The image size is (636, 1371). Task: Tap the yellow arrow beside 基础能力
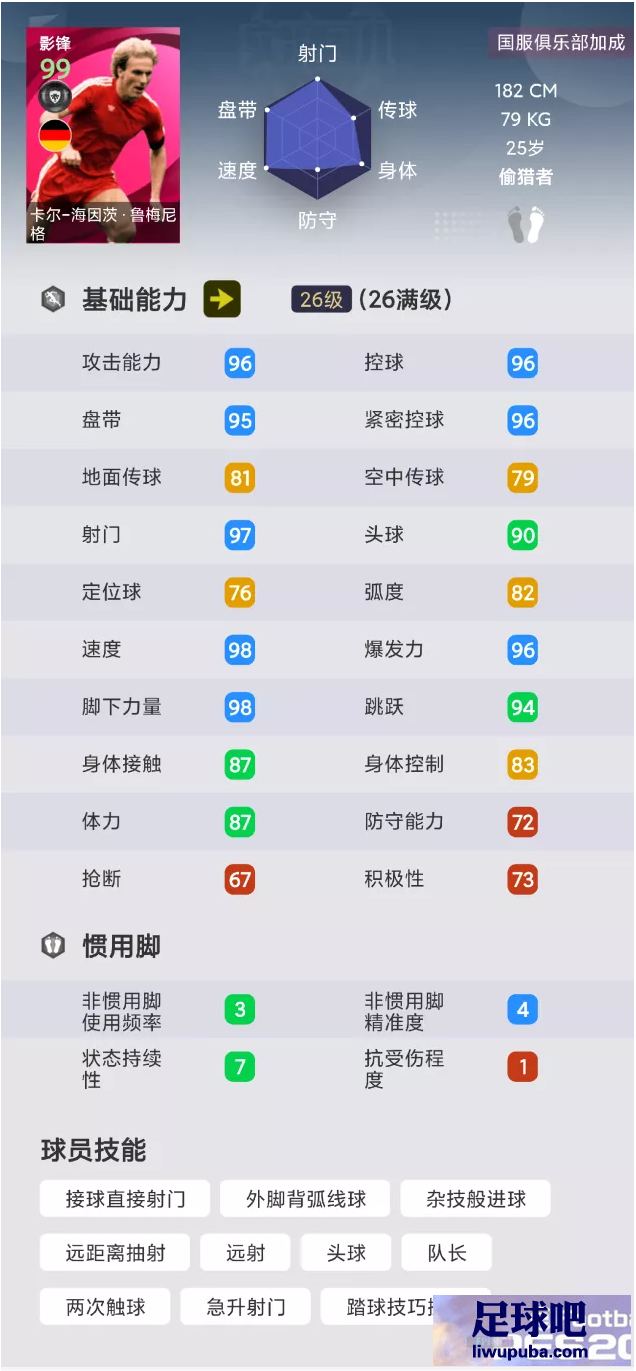pos(222,299)
